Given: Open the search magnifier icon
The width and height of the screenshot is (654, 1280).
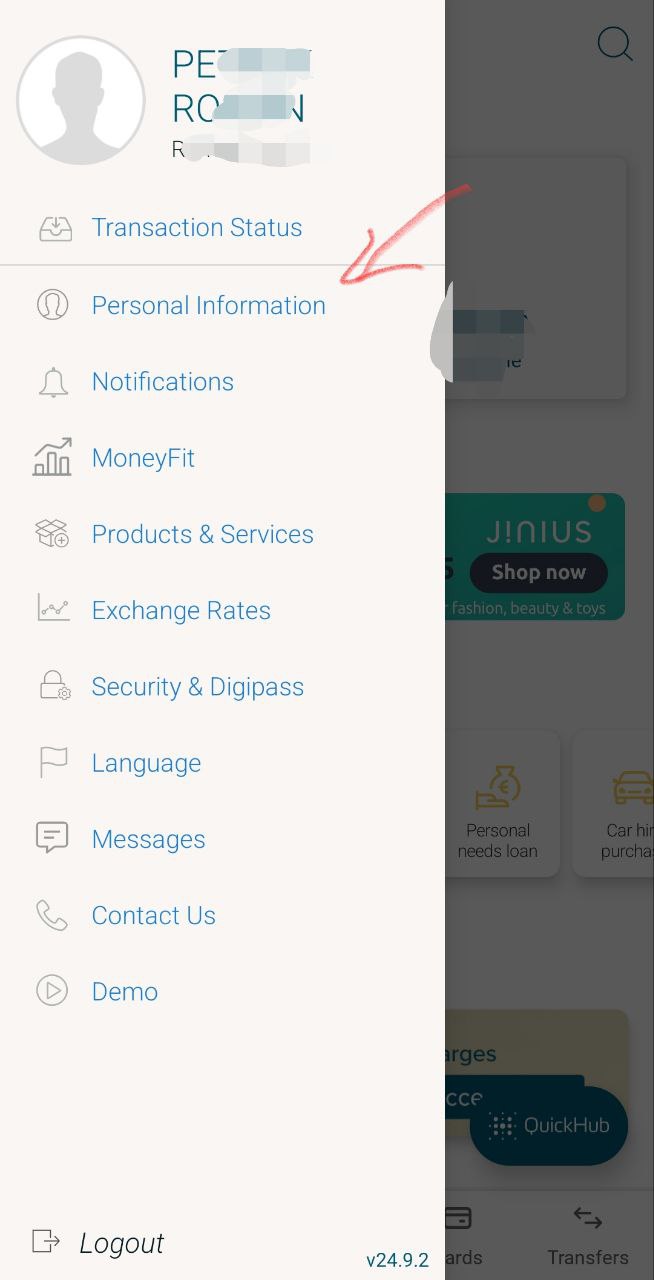Looking at the screenshot, I should [x=614, y=45].
